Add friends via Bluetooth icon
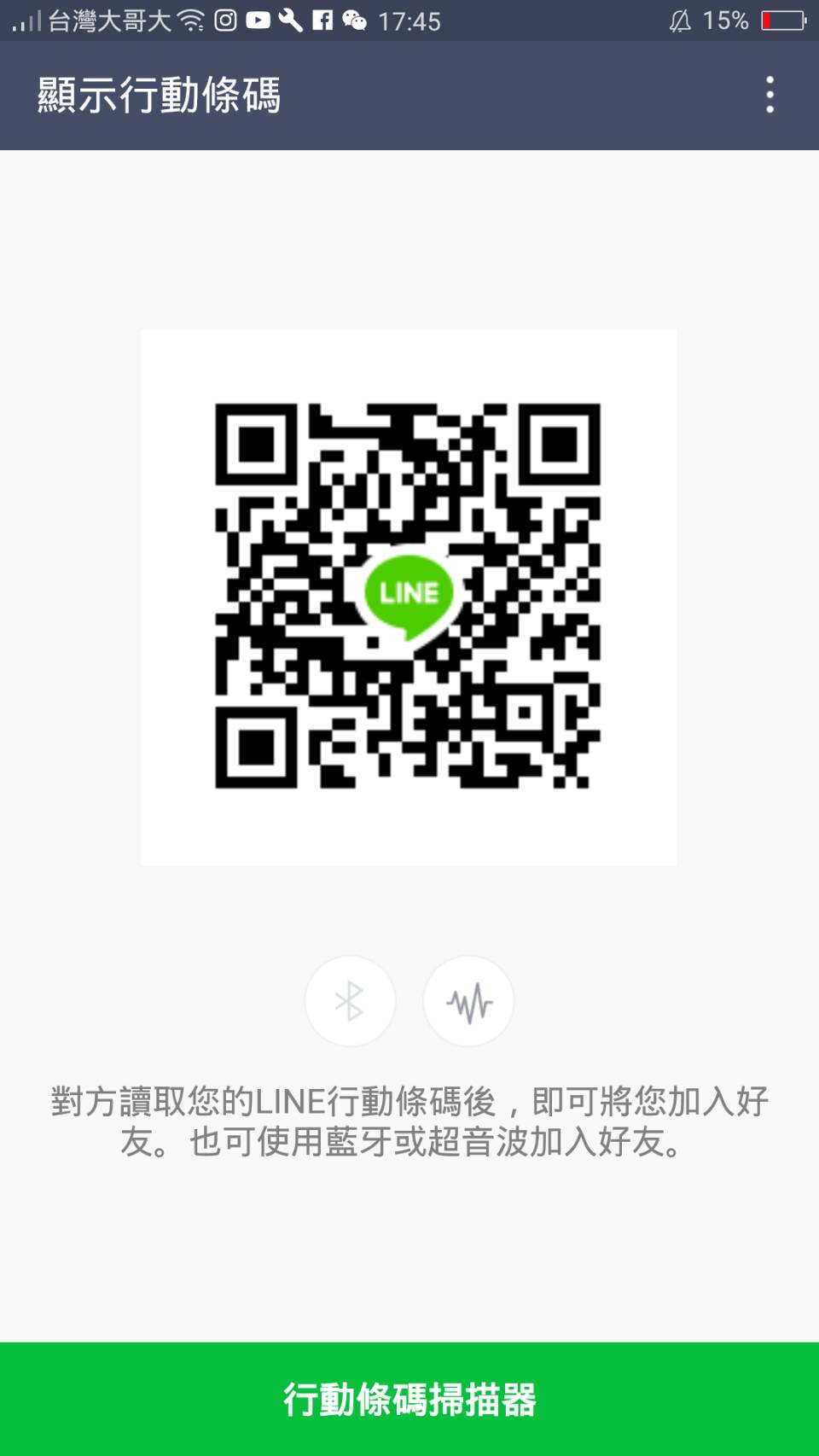Image resolution: width=819 pixels, height=1456 pixels. (350, 1001)
